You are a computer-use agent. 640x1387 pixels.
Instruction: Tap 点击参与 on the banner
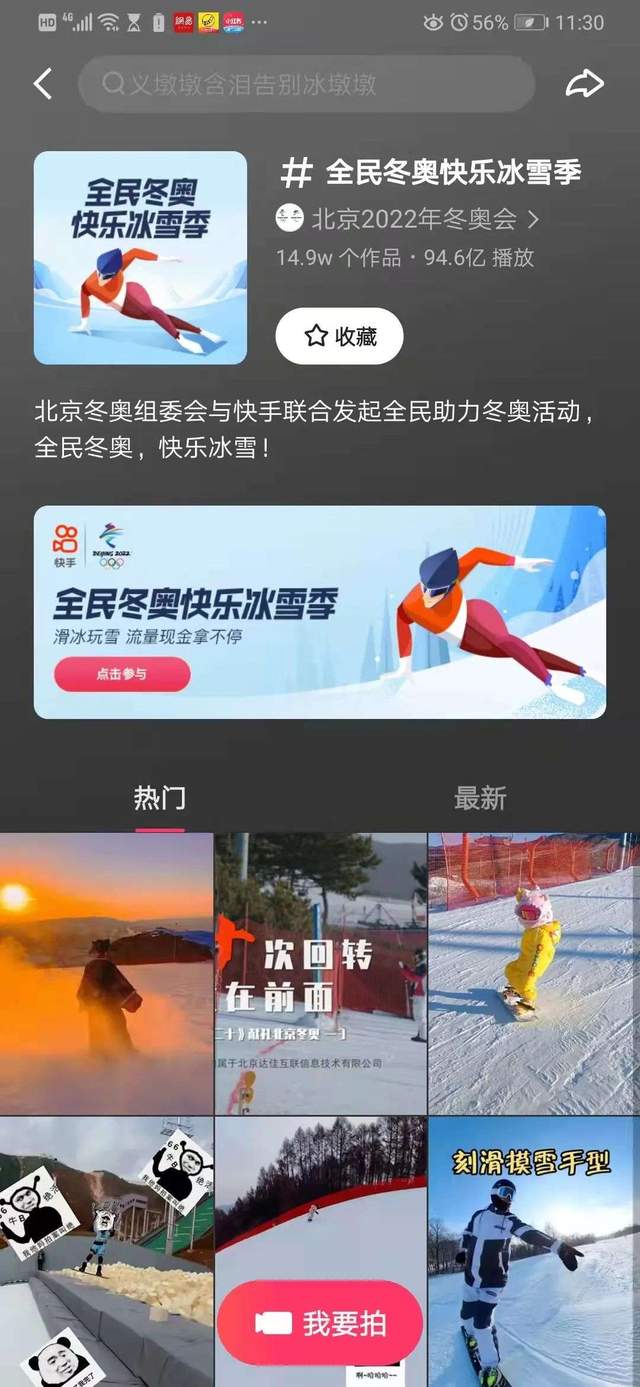click(122, 674)
